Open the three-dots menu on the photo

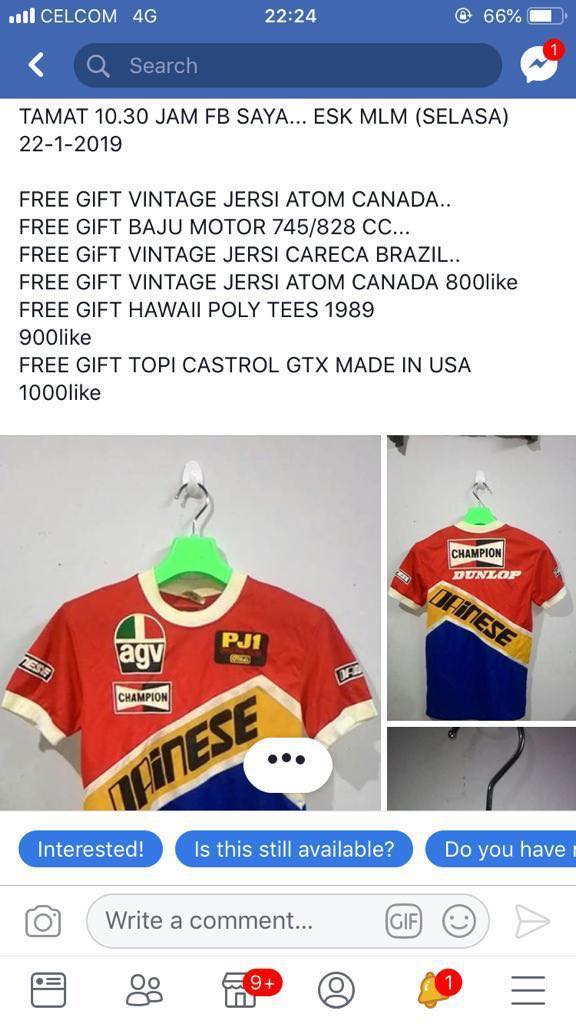[x=287, y=760]
